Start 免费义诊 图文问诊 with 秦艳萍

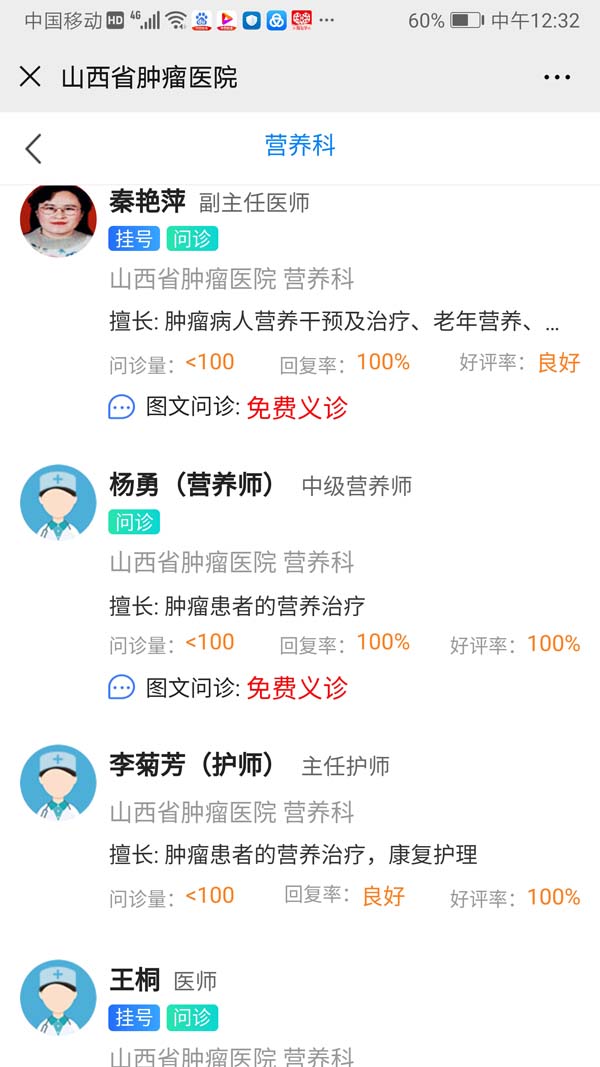(296, 408)
